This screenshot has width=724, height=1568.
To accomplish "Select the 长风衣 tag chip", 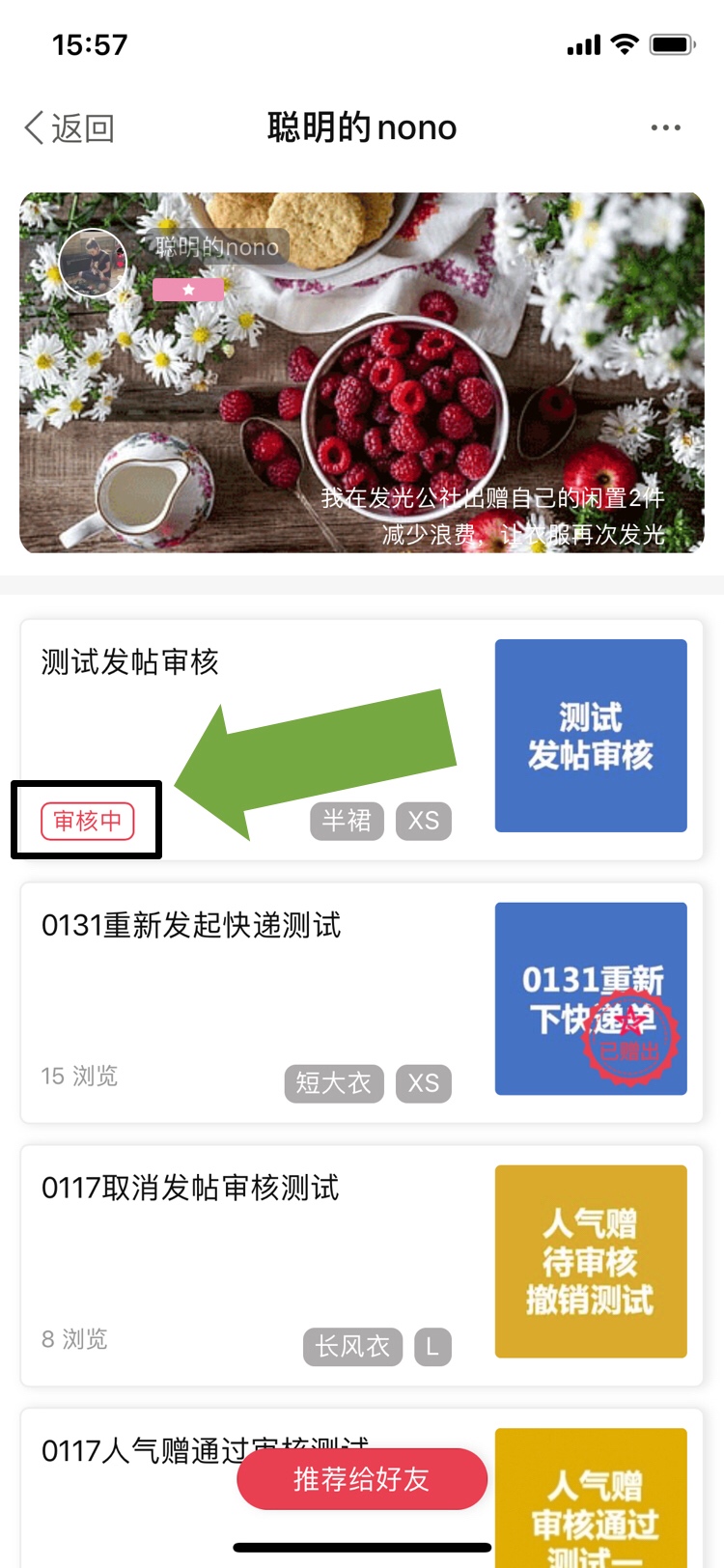I will coord(352,1347).
